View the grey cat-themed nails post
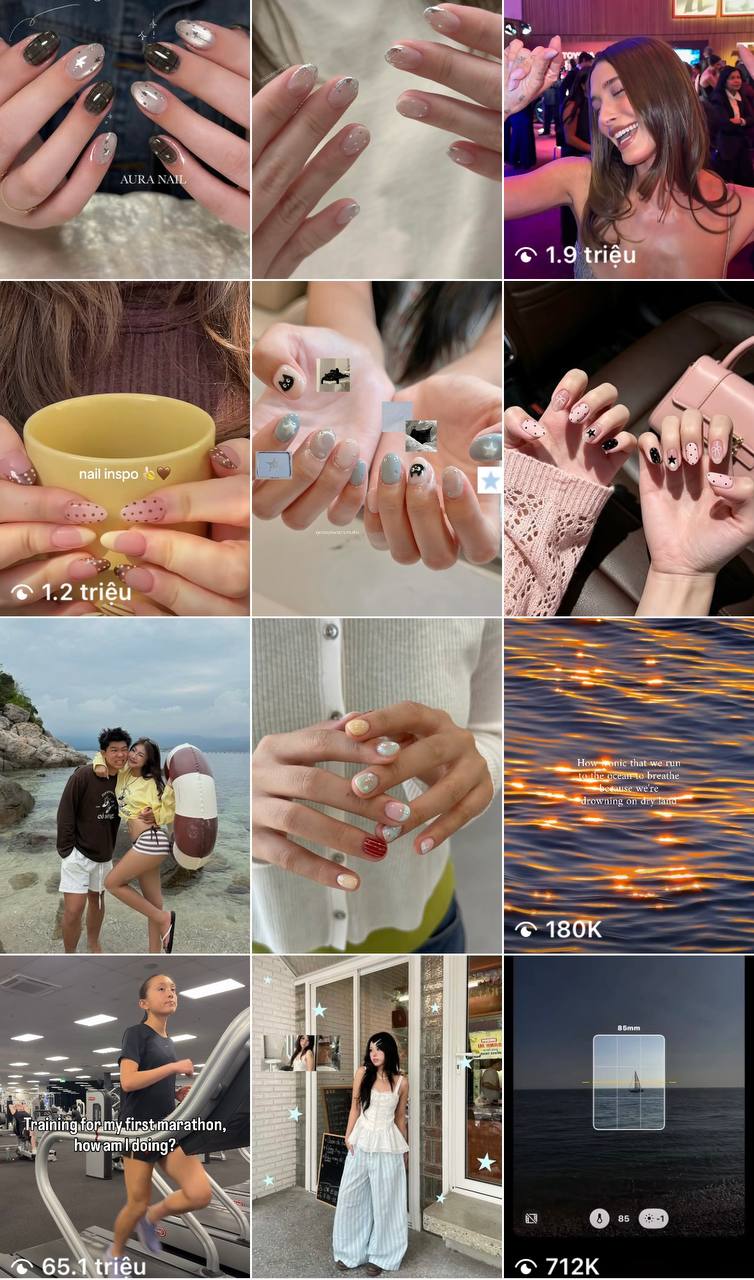This screenshot has height=1280, width=754. [377, 448]
